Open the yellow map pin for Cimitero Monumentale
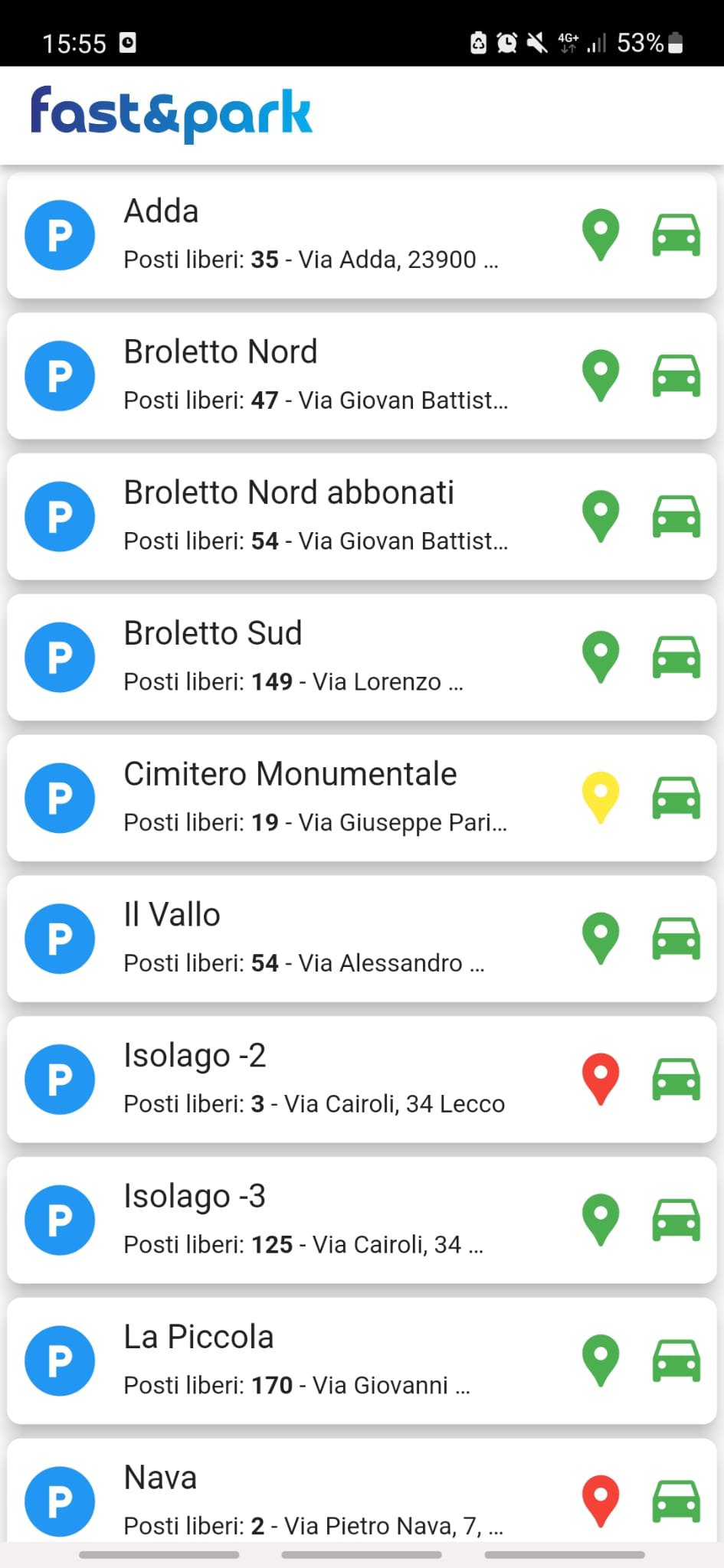 click(x=601, y=798)
